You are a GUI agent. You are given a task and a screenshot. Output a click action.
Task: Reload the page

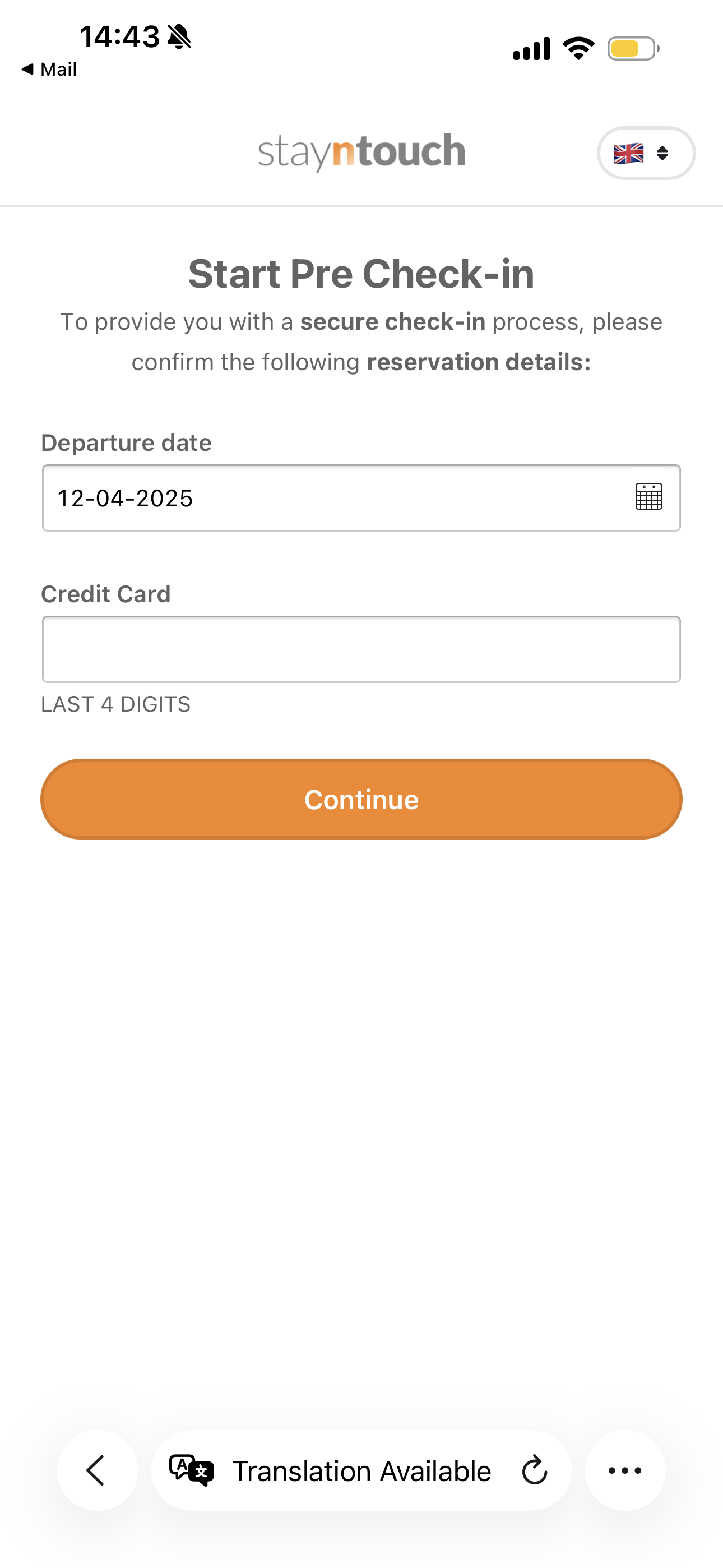click(x=534, y=1470)
